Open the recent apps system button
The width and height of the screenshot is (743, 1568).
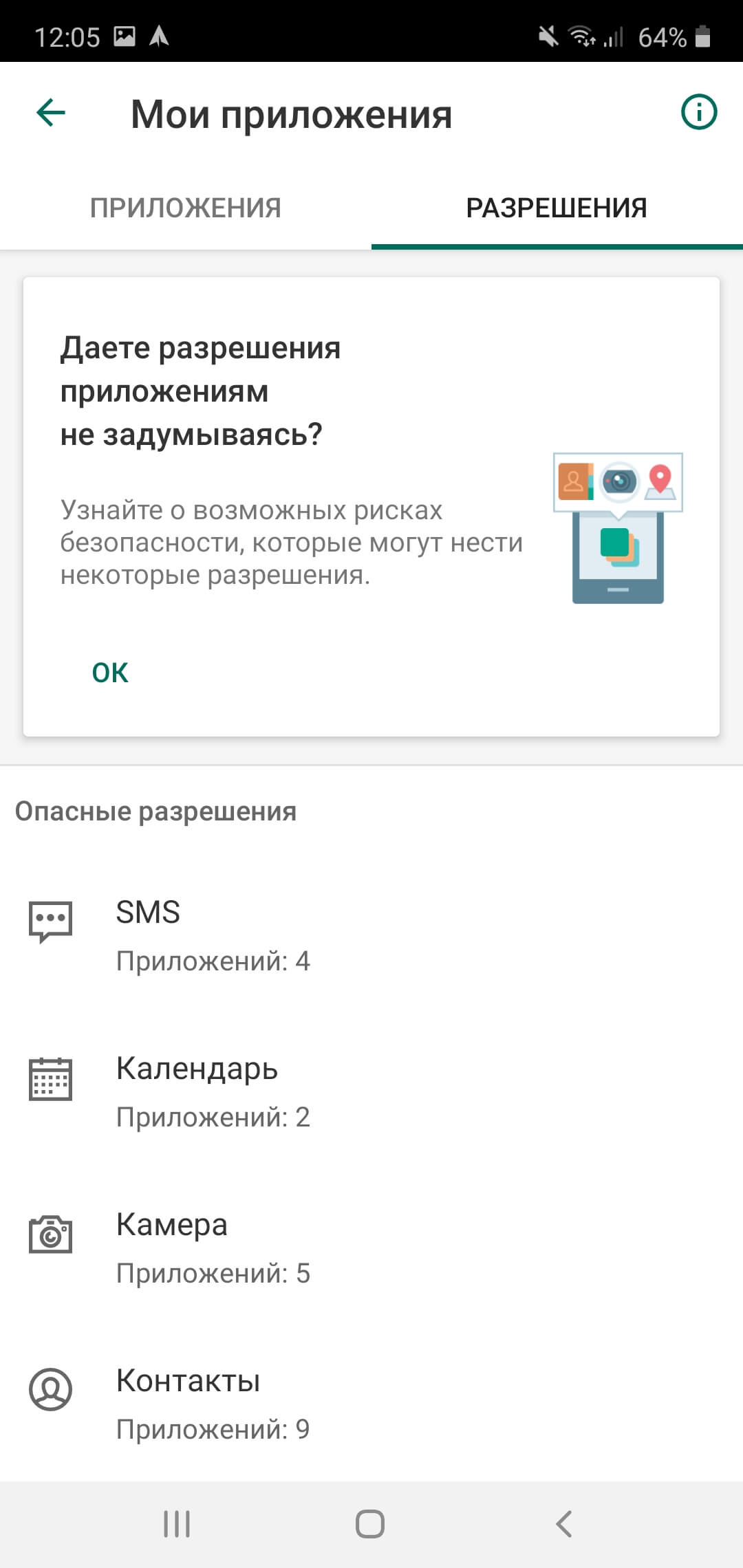[177, 1524]
